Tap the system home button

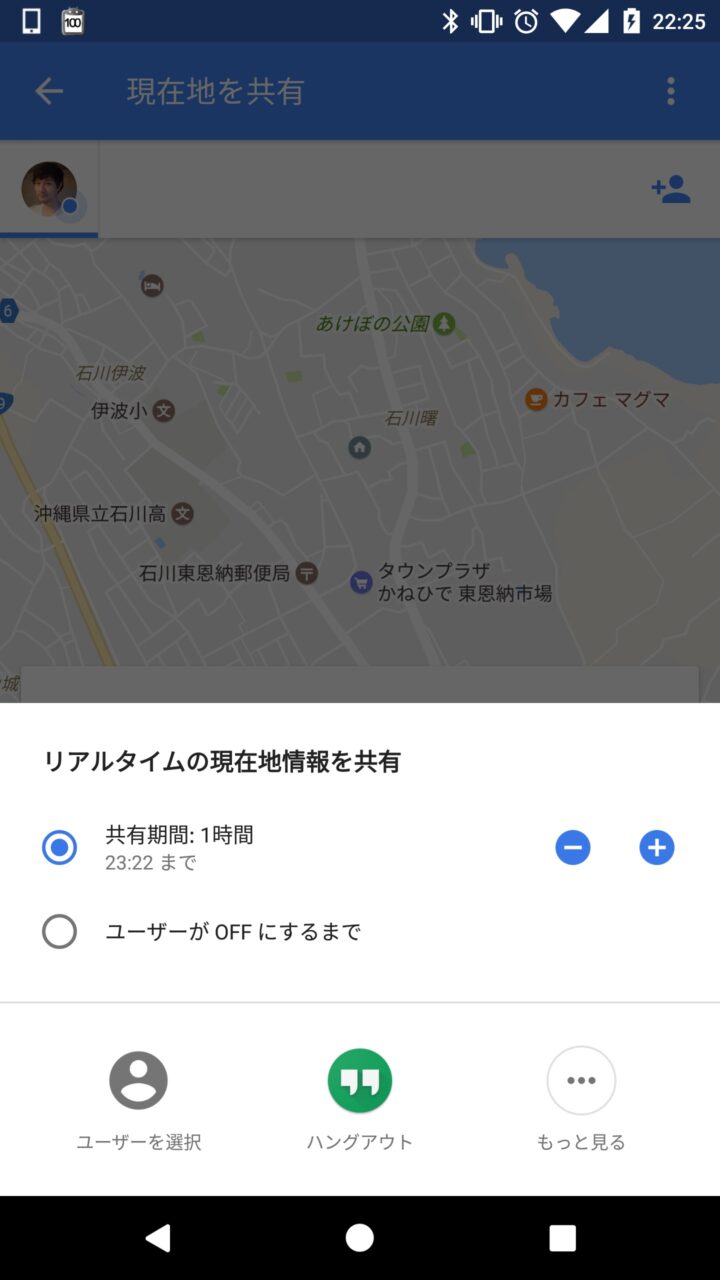(360, 1238)
